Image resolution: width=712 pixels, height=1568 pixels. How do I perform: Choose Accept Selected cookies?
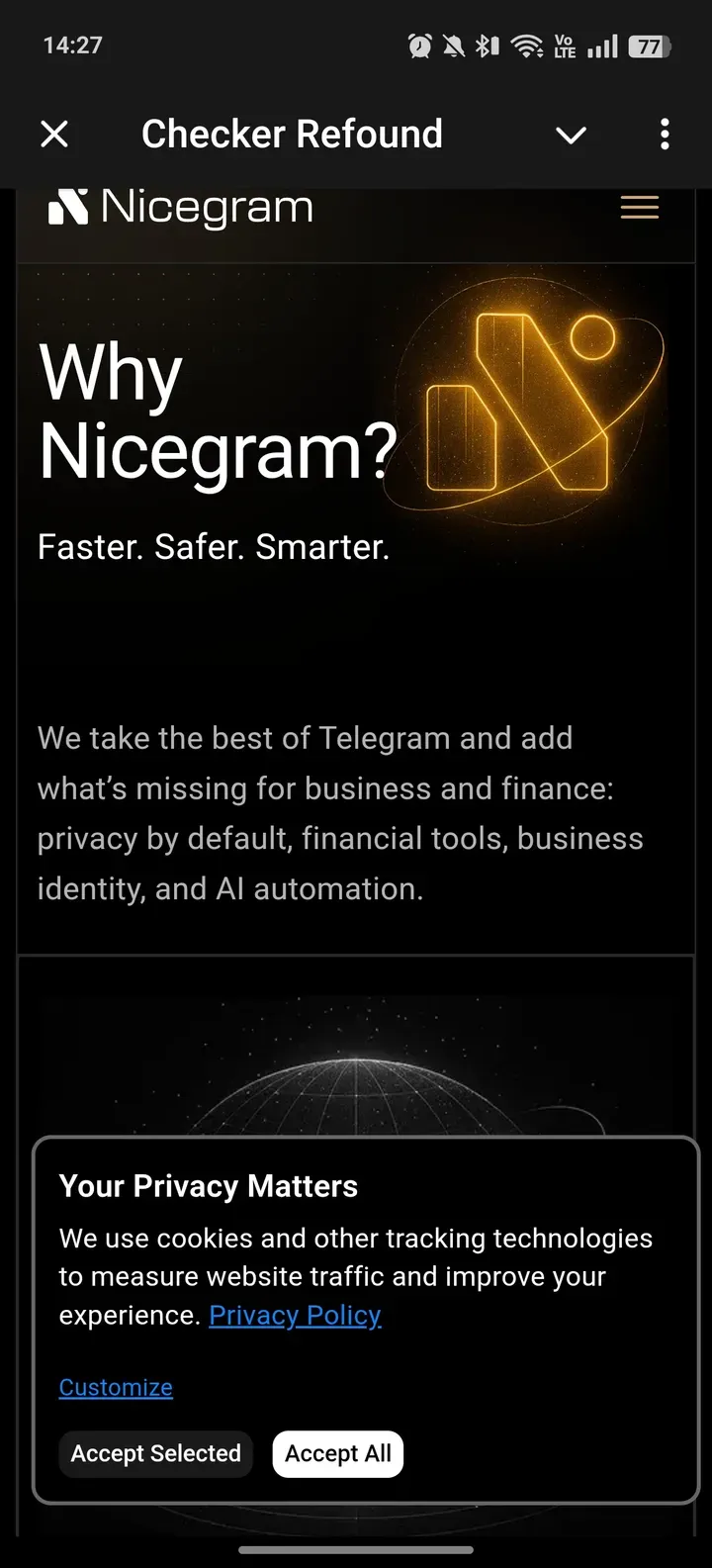coord(156,1453)
